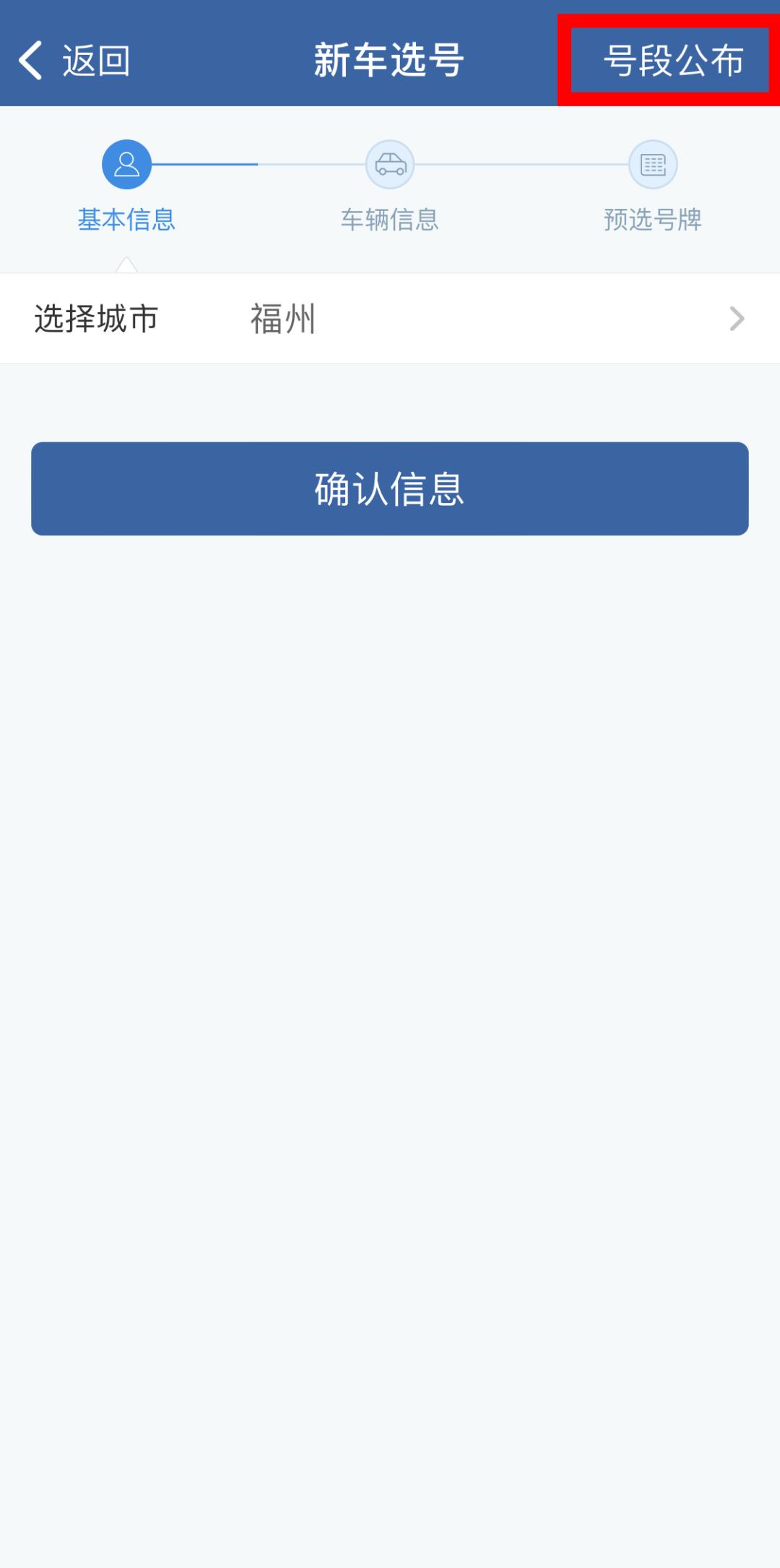Click the back chevron icon next to 返回
The width and height of the screenshot is (780, 1568).
pos(30,61)
